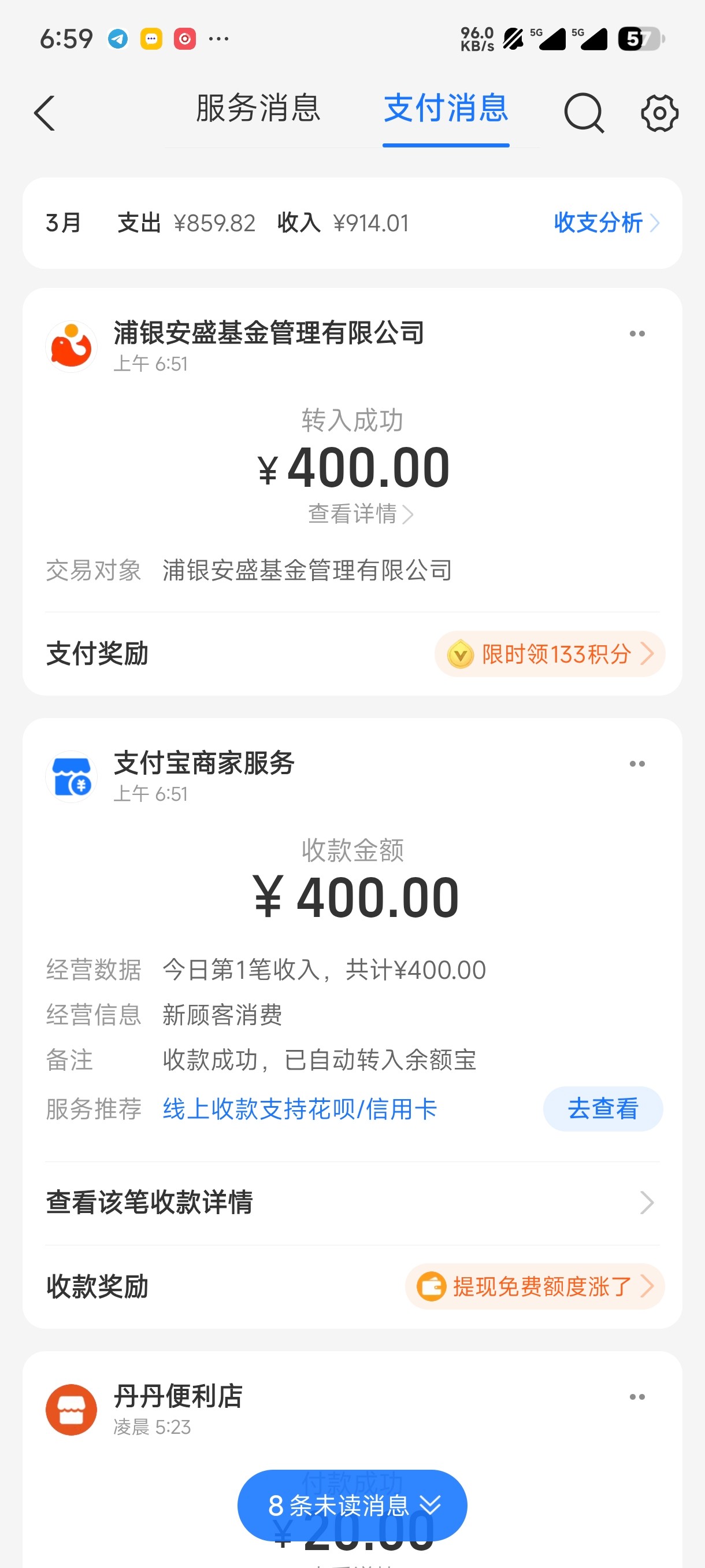Viewport: 705px width, 1568px height.
Task: Open 查看该笔收款详情 row
Action: (x=352, y=1203)
